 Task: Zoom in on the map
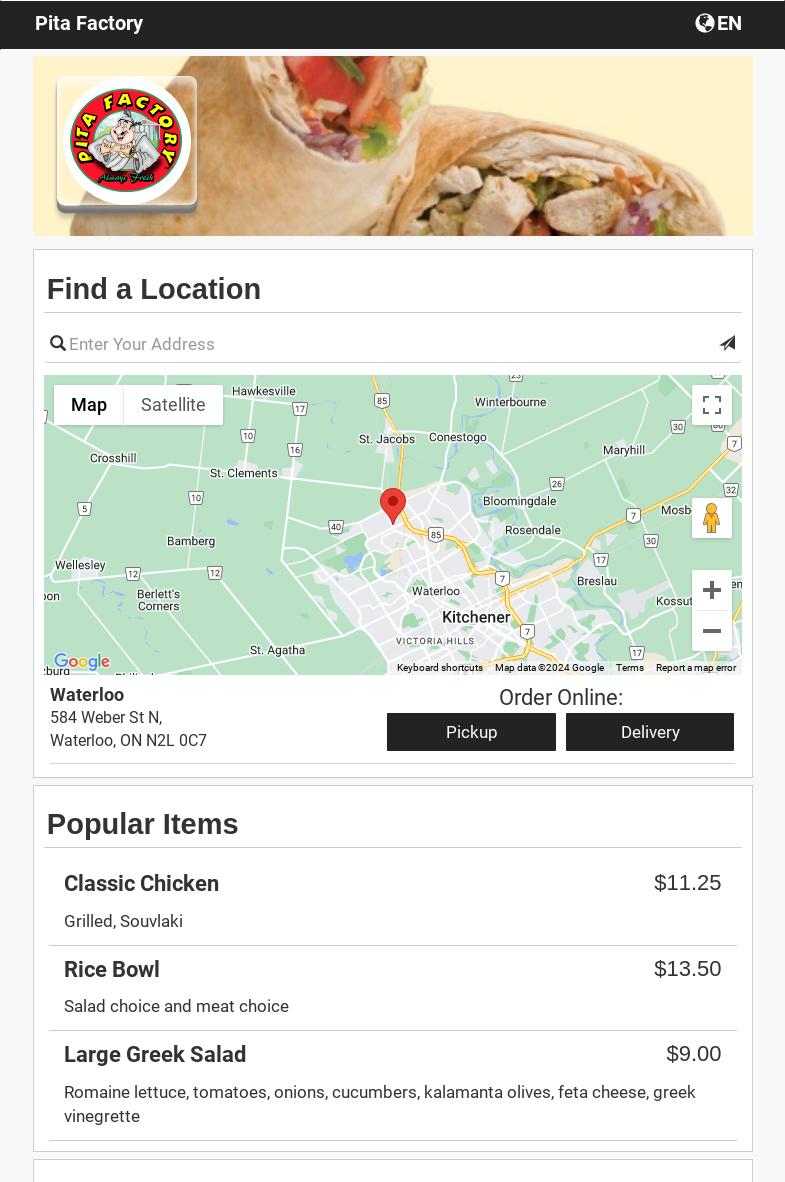[x=711, y=590]
